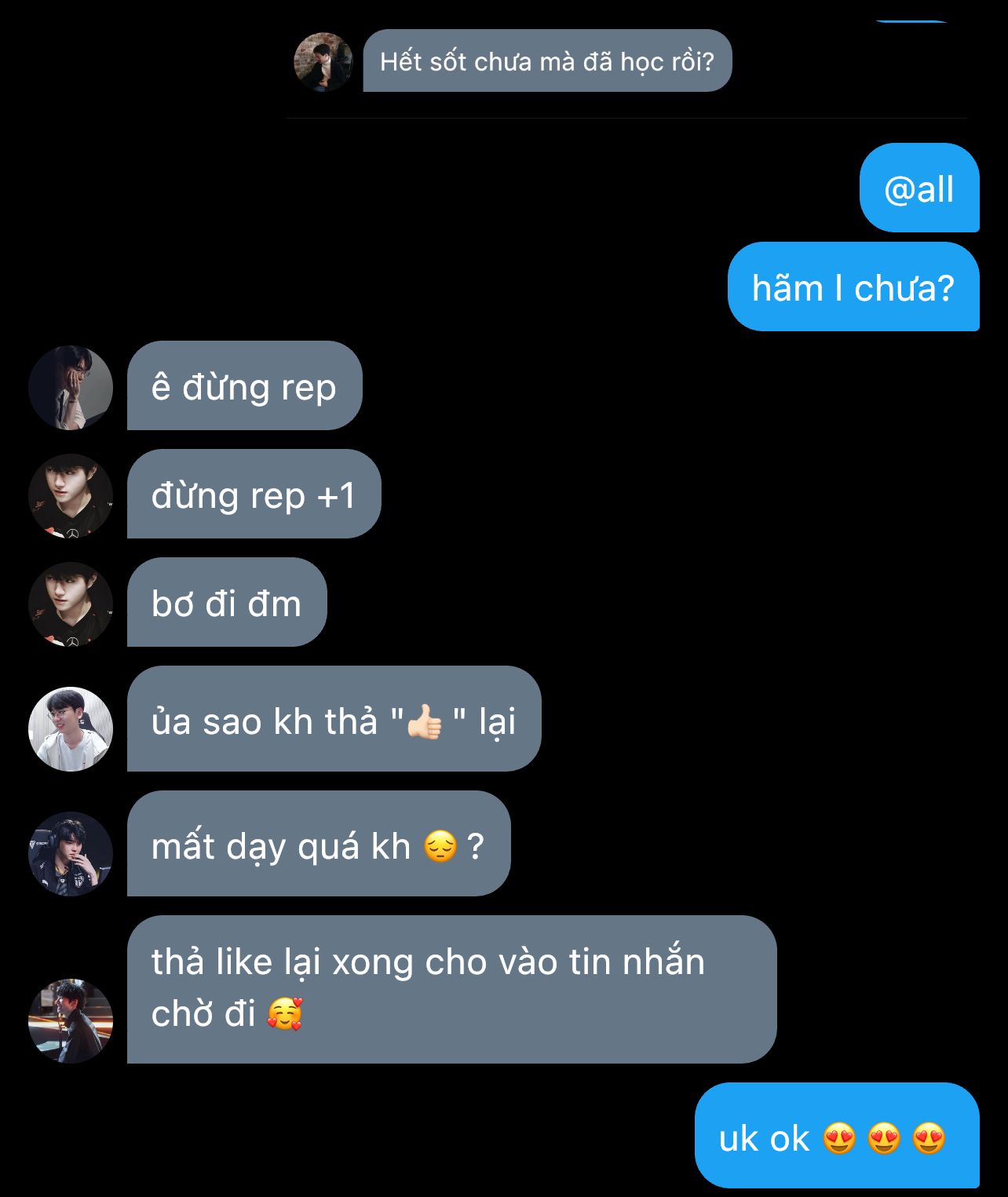View profile of "bơ đi đm" sender

click(71, 604)
